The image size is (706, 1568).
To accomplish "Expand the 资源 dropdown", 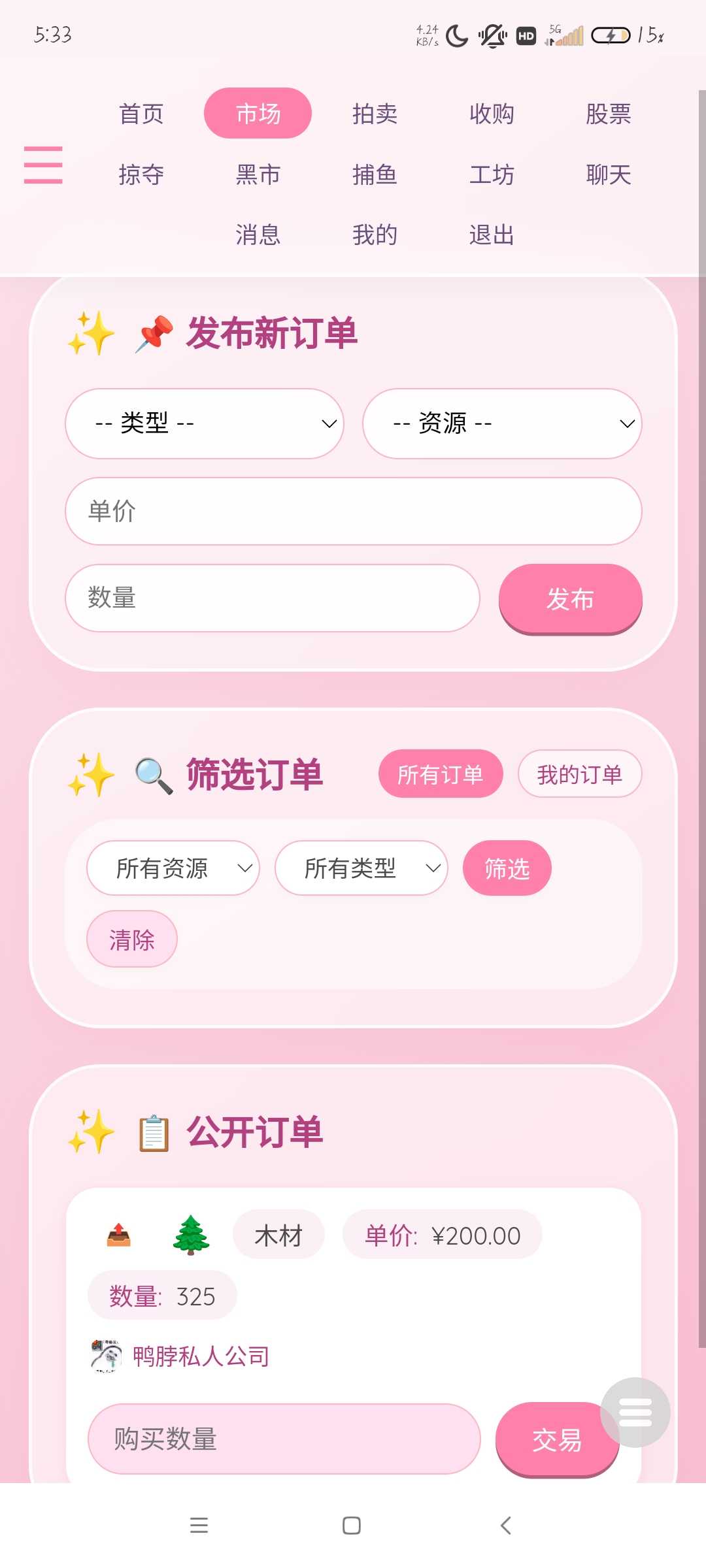I will click(502, 423).
